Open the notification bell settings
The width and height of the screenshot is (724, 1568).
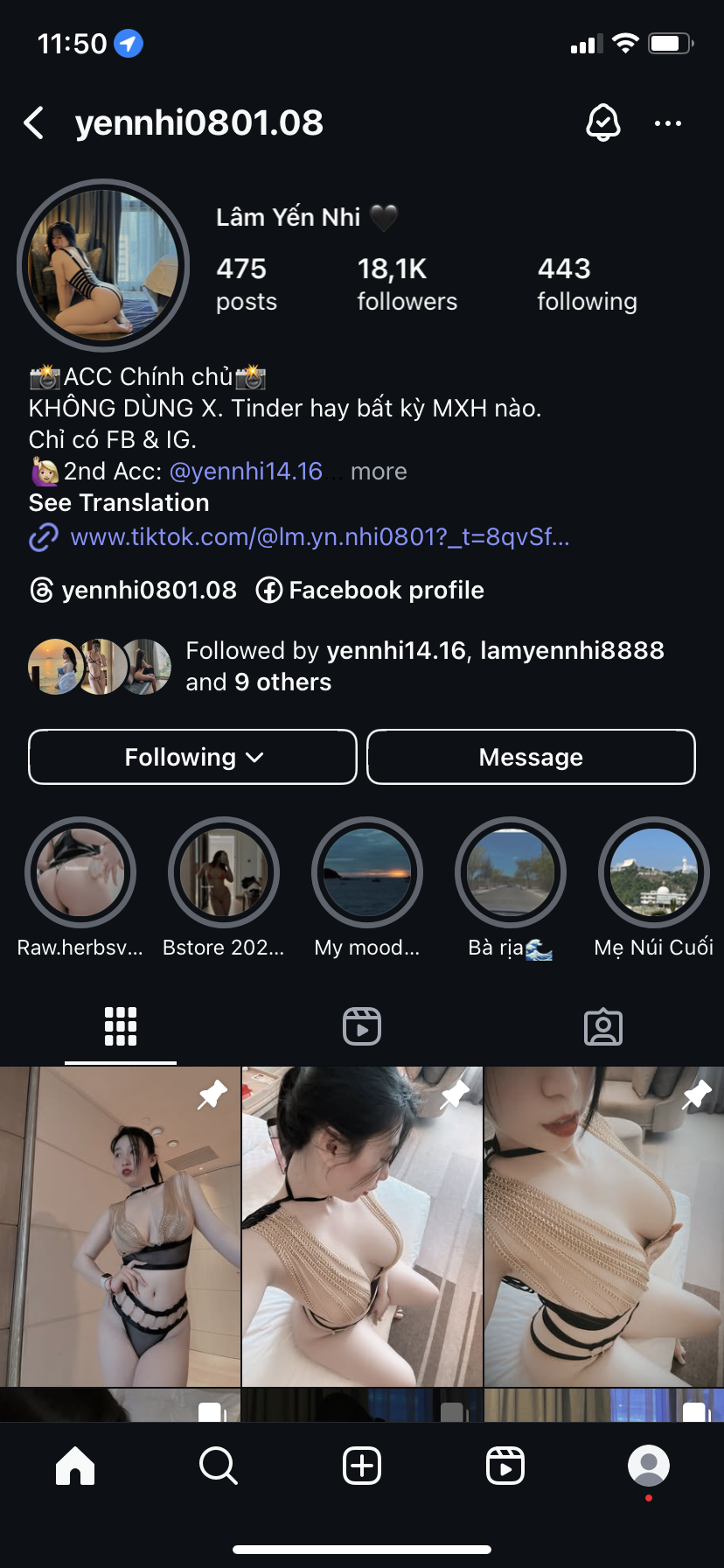[x=602, y=123]
